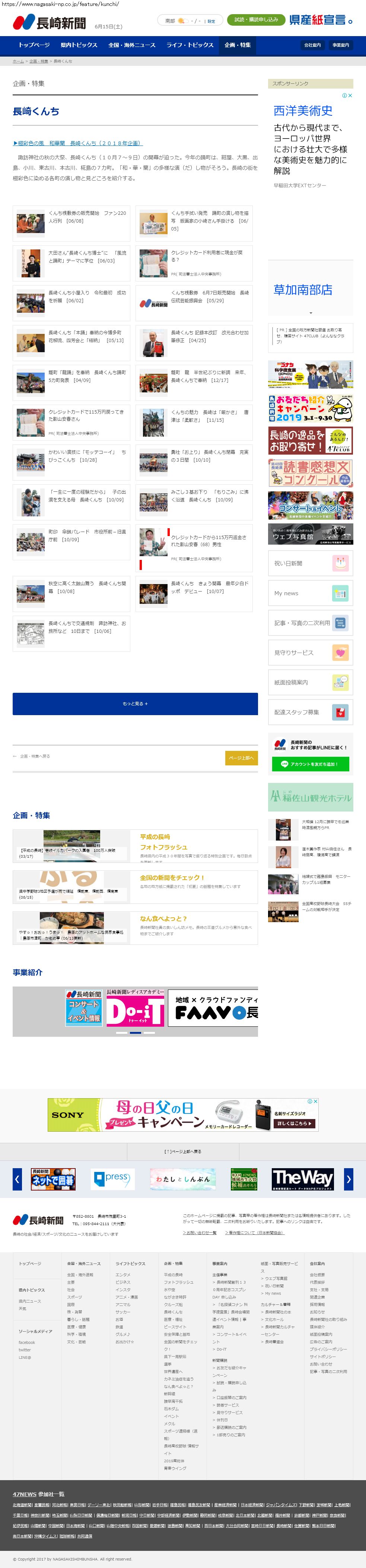The width and height of the screenshot is (366, 1568).
Task: Open 見守りサービス sidebar tile
Action: [311, 653]
